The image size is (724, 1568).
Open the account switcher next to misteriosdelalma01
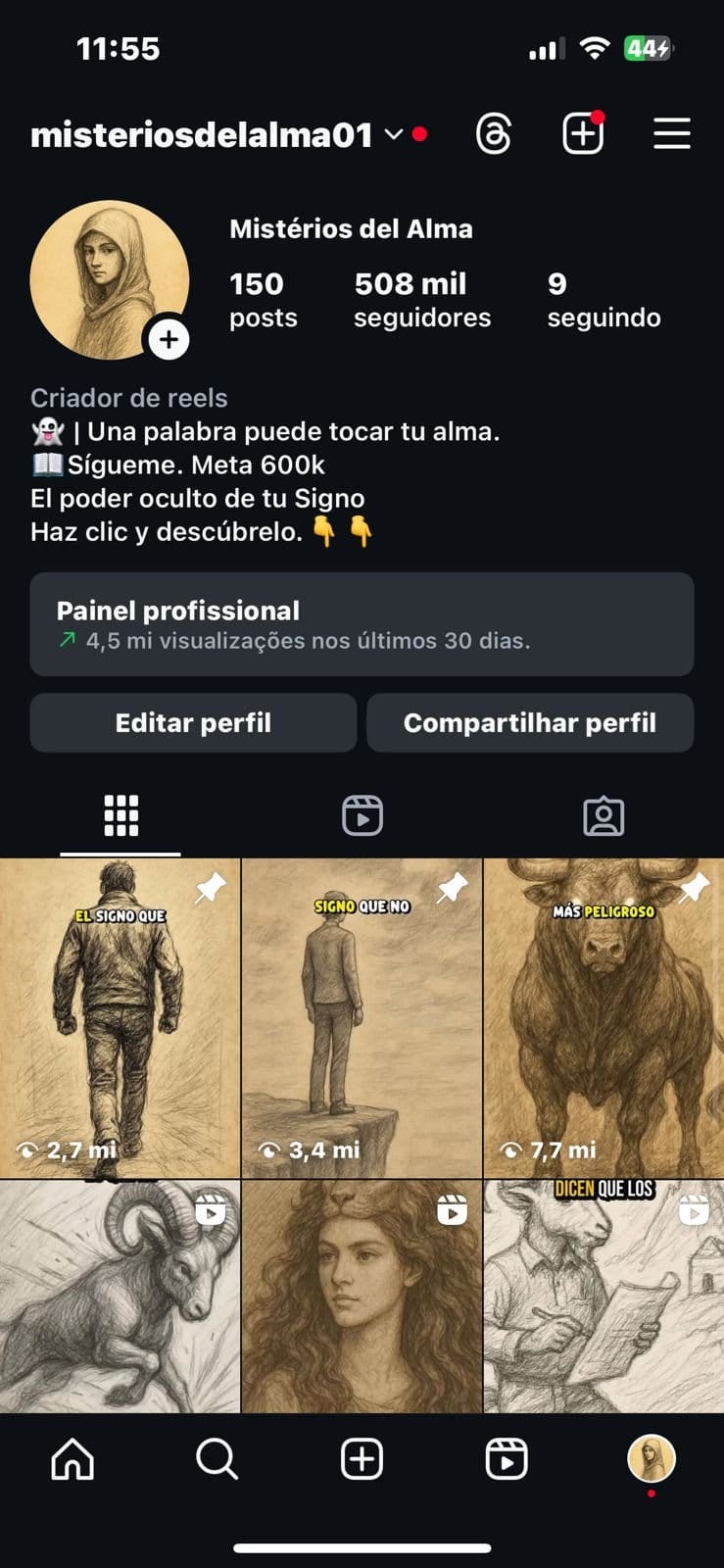[393, 134]
